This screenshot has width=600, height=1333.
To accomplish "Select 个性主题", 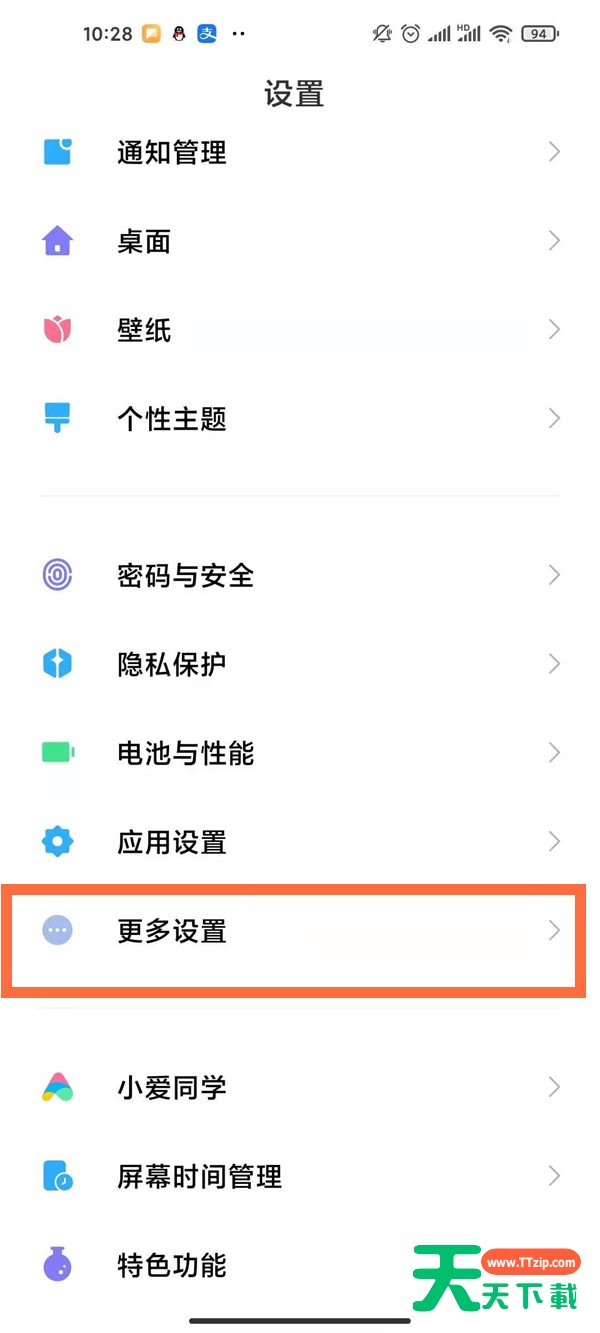I will [300, 419].
